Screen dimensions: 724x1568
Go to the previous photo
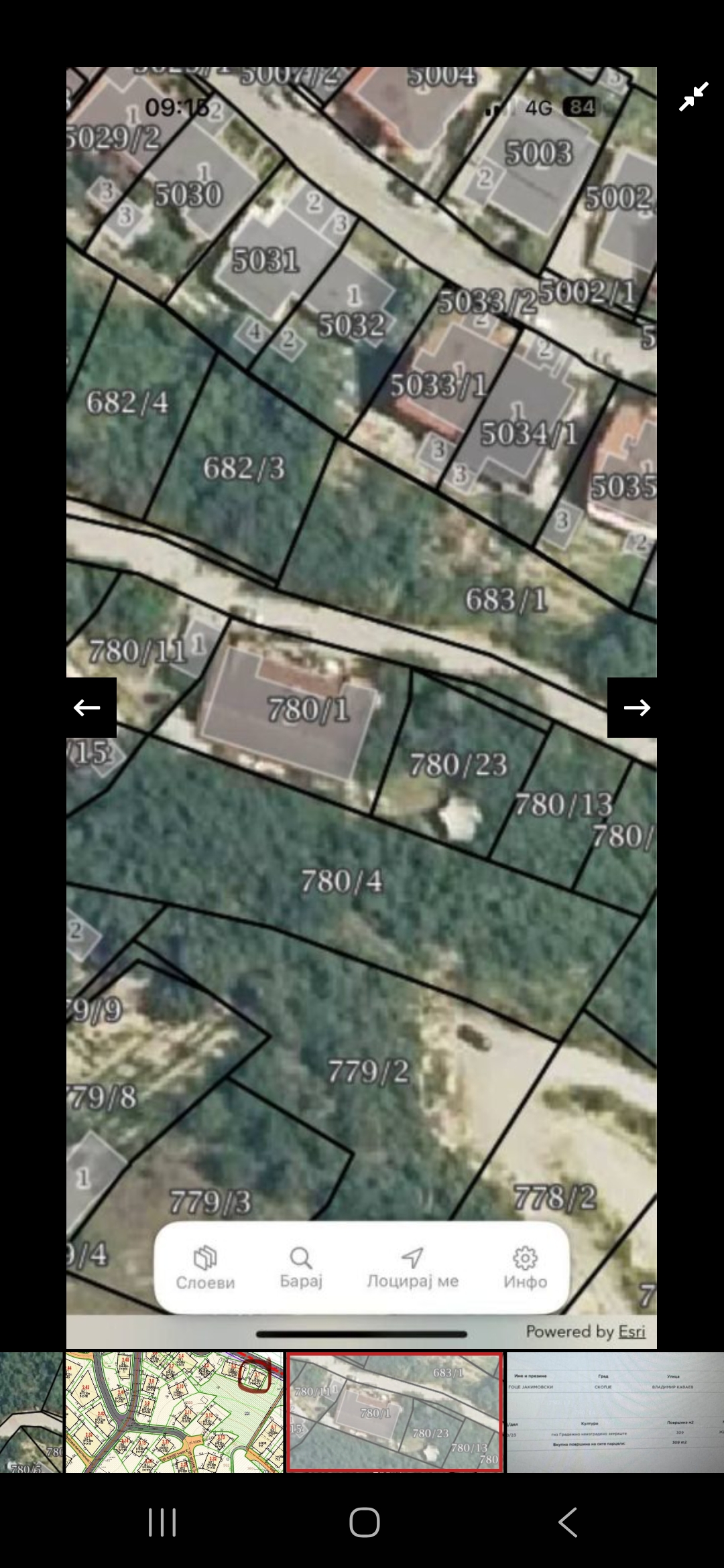tap(88, 707)
